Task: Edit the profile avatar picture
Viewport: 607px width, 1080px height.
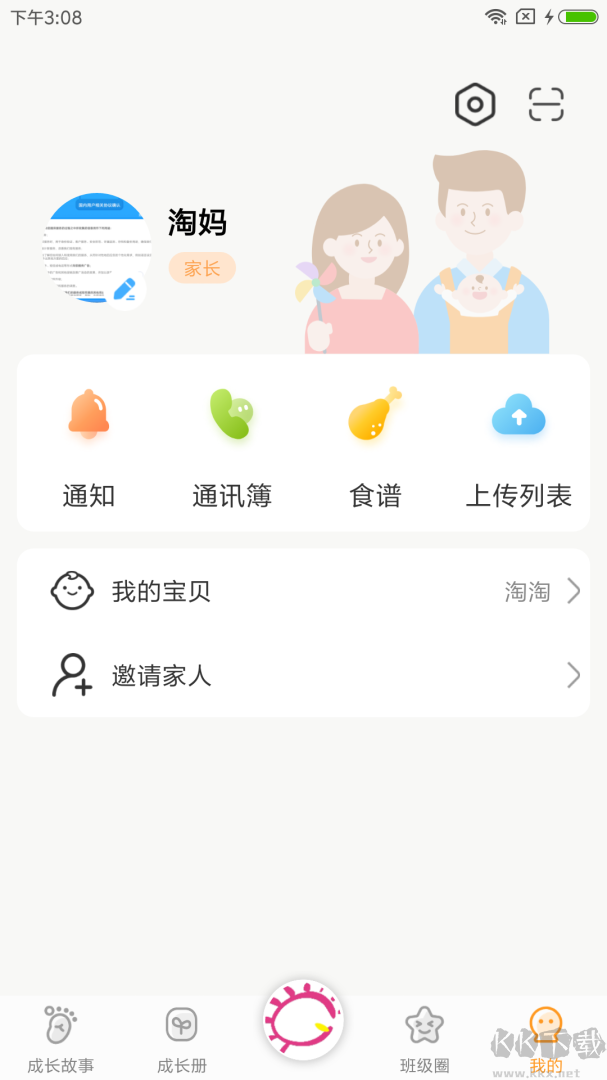Action: click(124, 289)
